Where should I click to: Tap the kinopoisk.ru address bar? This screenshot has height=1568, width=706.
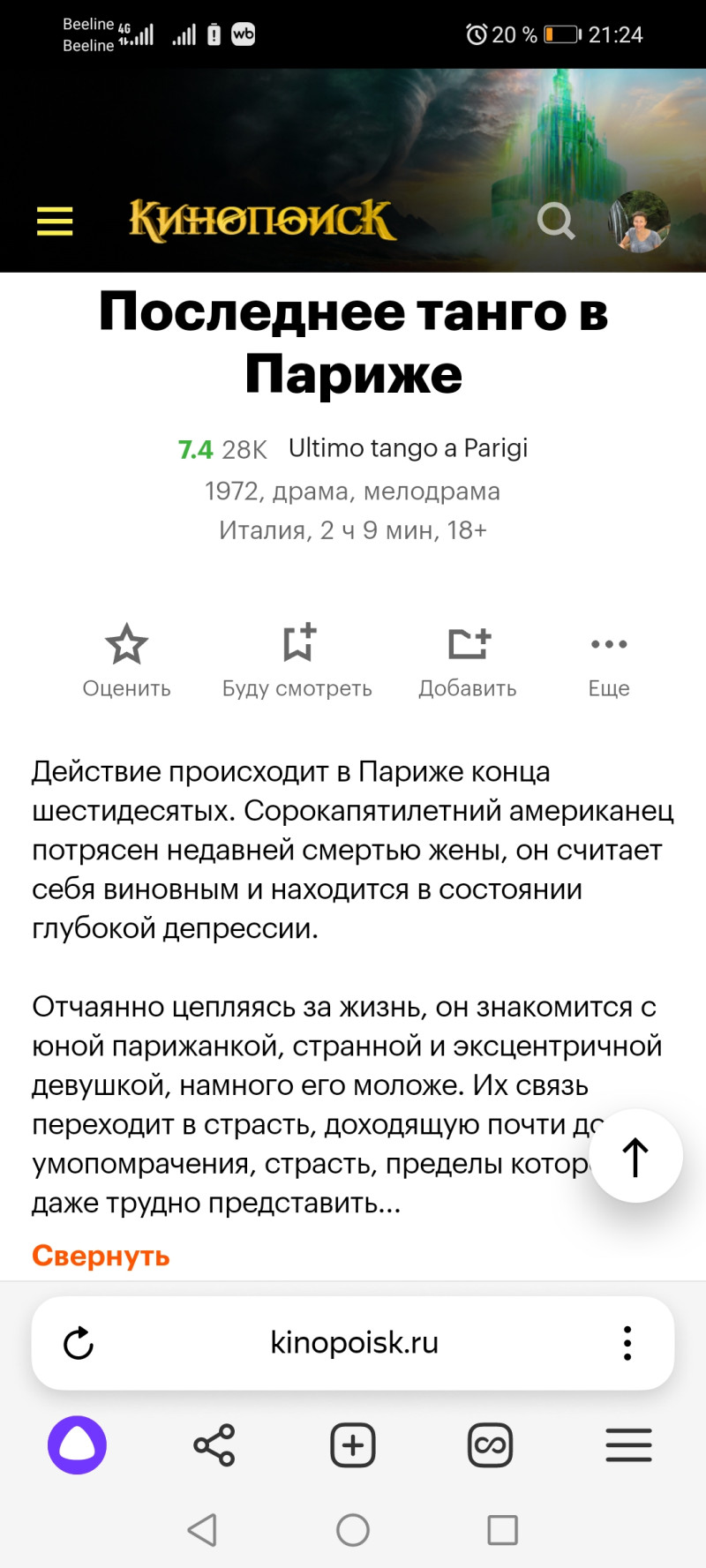pyautogui.click(x=354, y=1343)
